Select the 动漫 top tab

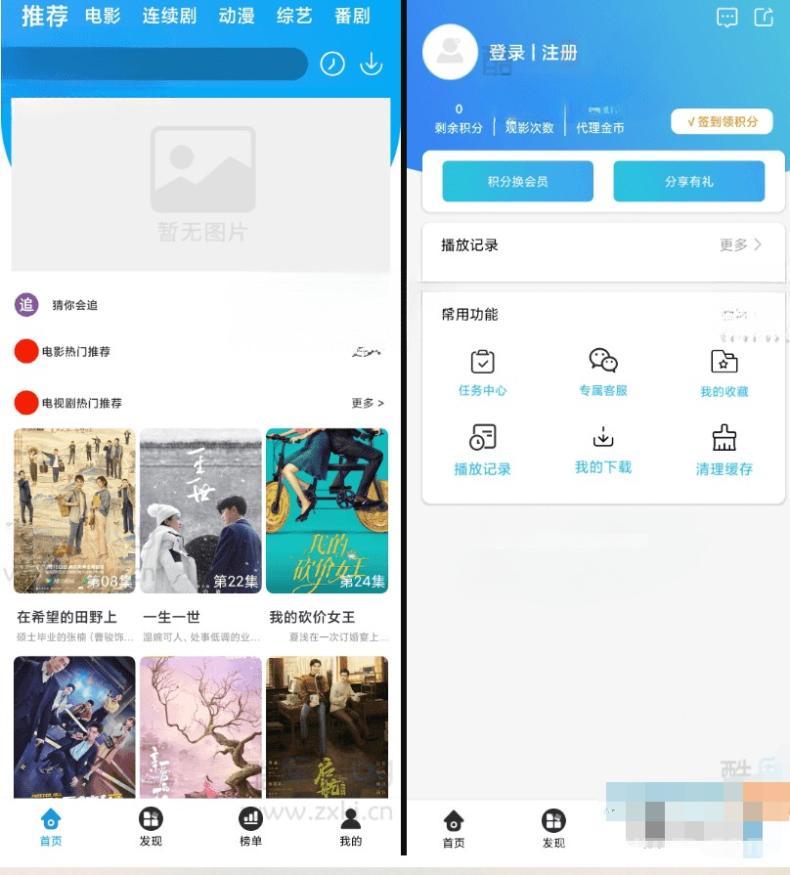click(236, 16)
